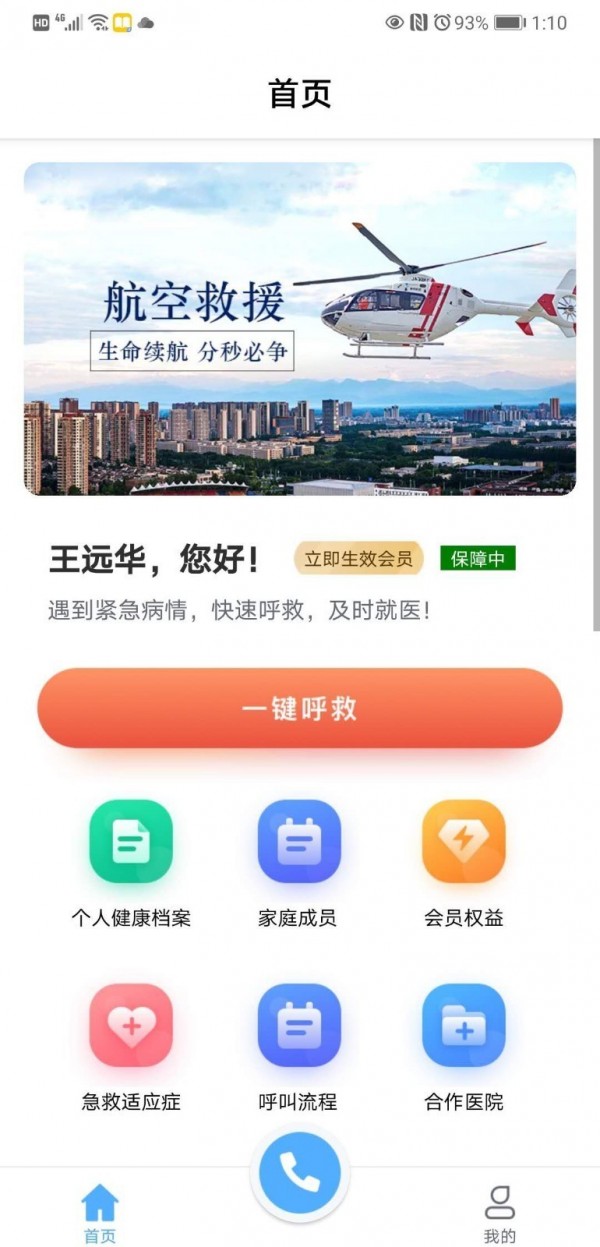Screen dimensions: 600x1247
Task: Open 个人健康档案 health records
Action: click(x=131, y=842)
